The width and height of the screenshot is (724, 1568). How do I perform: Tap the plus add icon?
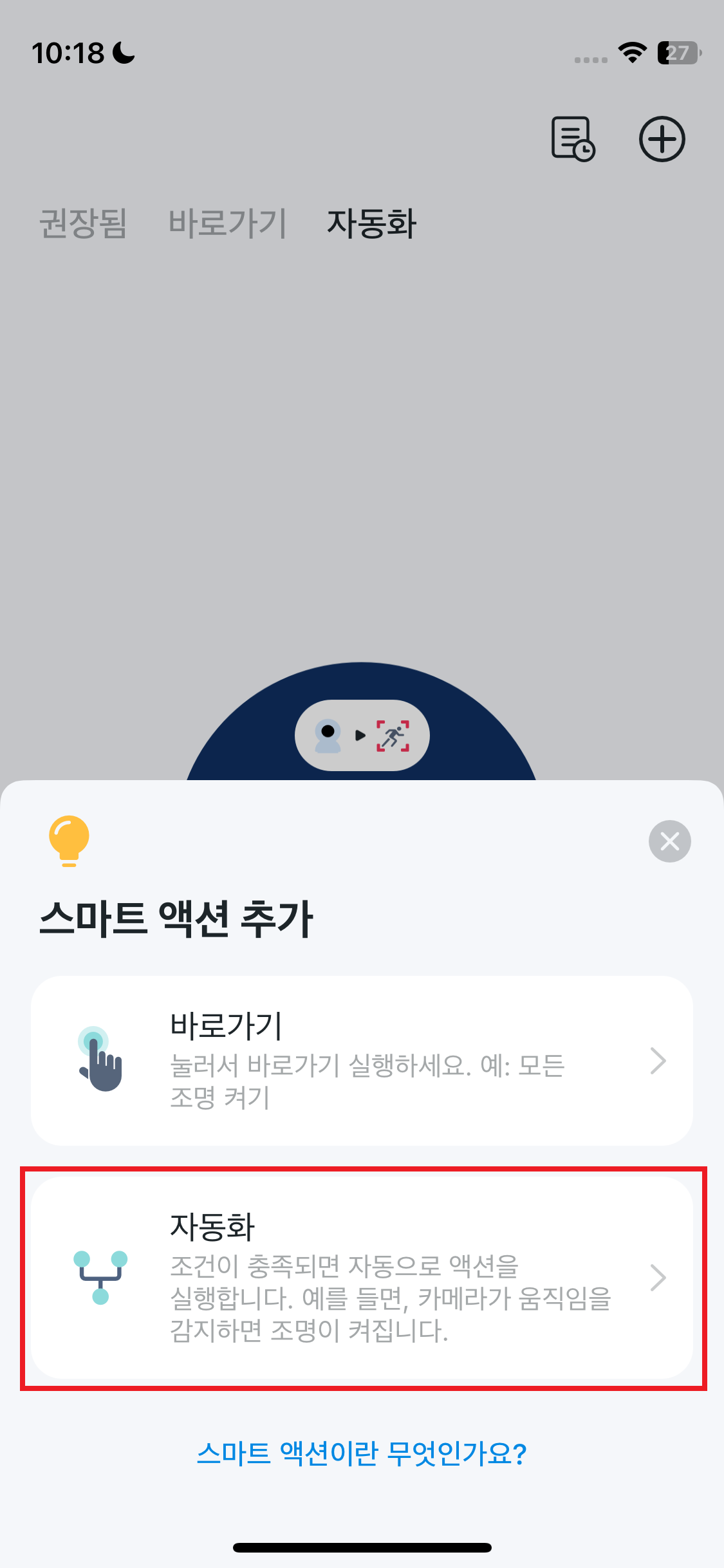point(662,139)
